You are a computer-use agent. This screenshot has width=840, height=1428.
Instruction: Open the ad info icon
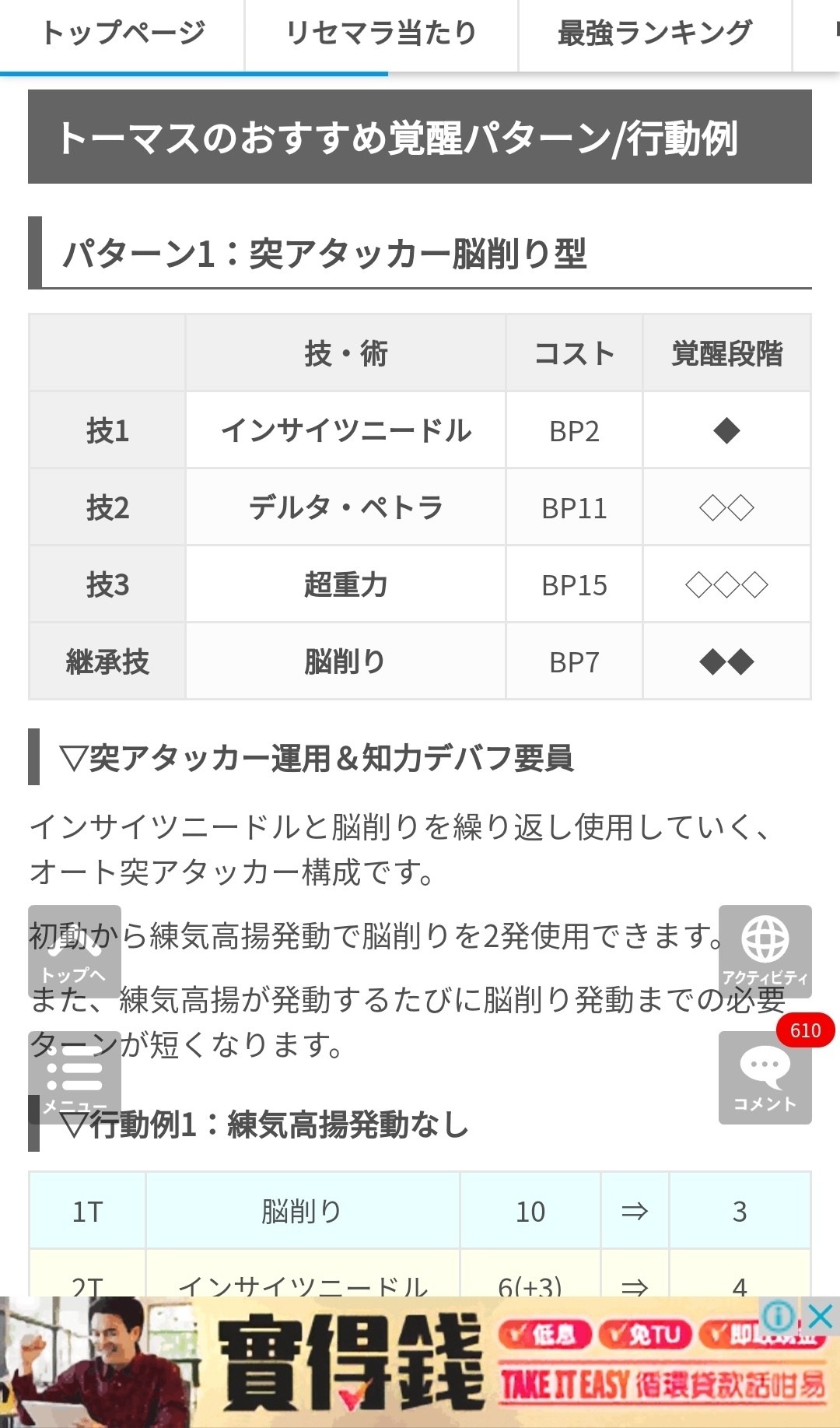coord(779,1317)
